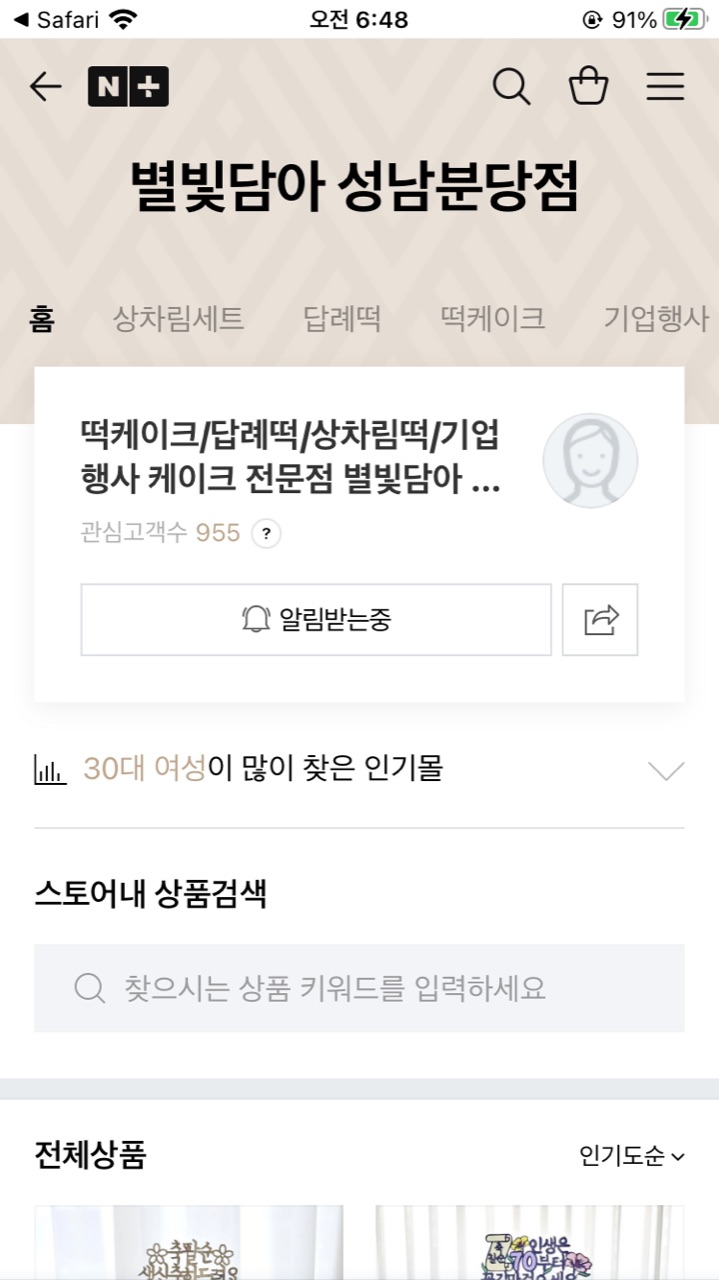Tap the store product search field
The width and height of the screenshot is (719, 1280).
[x=359, y=989]
